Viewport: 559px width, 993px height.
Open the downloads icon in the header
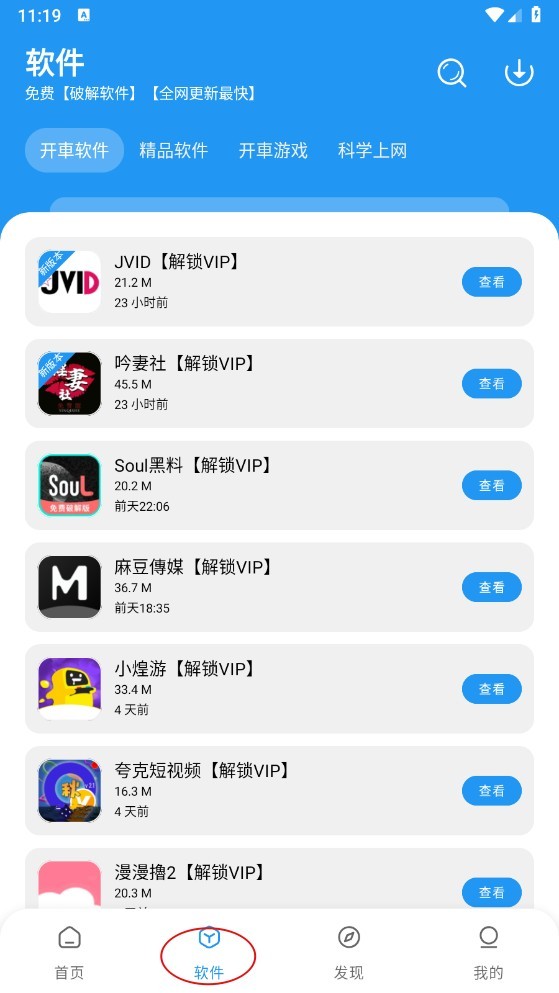[519, 73]
